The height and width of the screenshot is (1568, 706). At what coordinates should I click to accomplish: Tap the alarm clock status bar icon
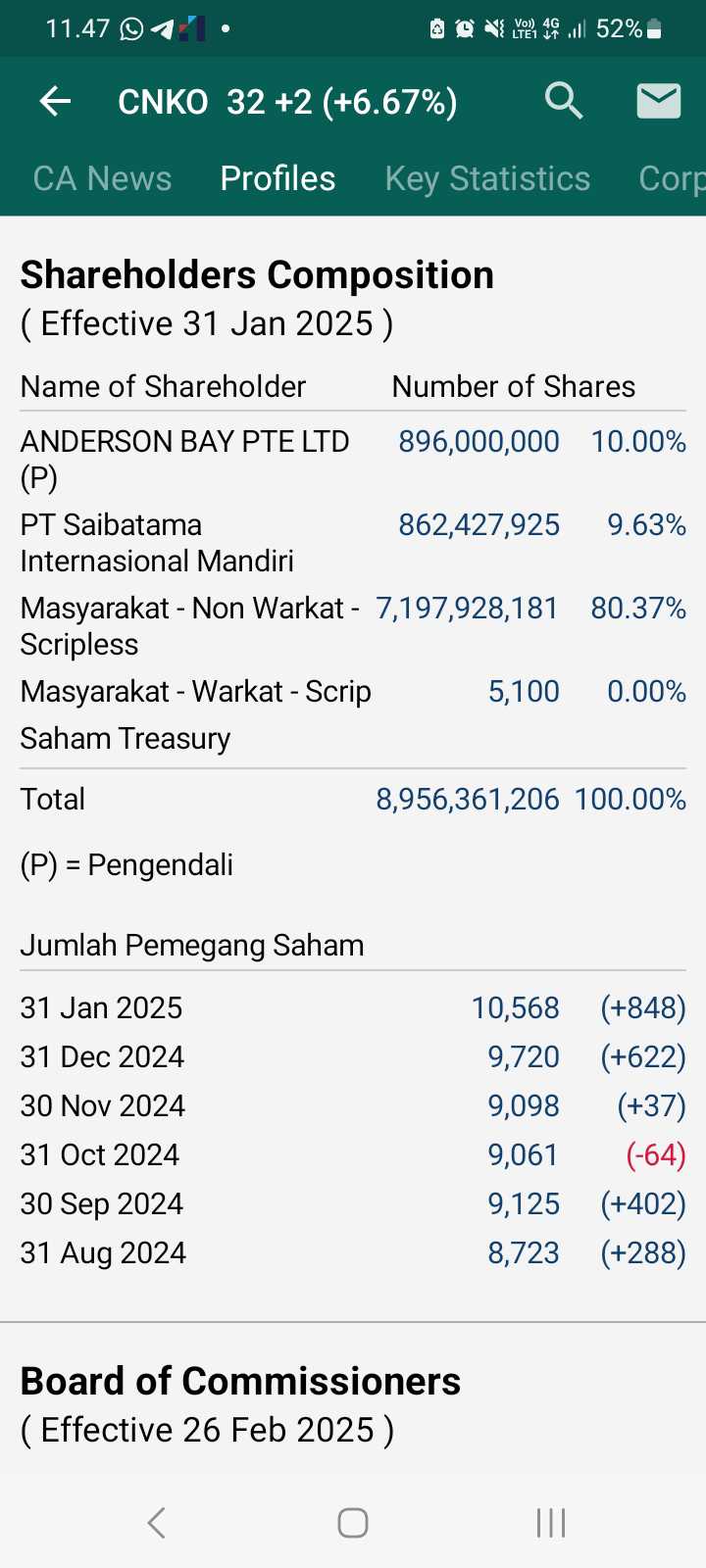(x=468, y=28)
